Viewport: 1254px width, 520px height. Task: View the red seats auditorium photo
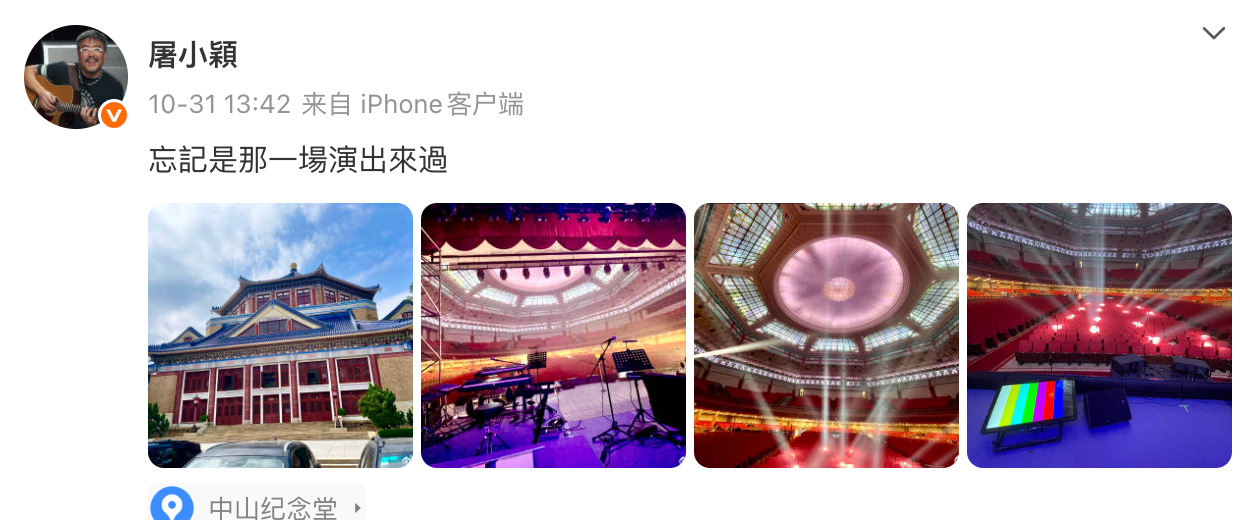1099,335
